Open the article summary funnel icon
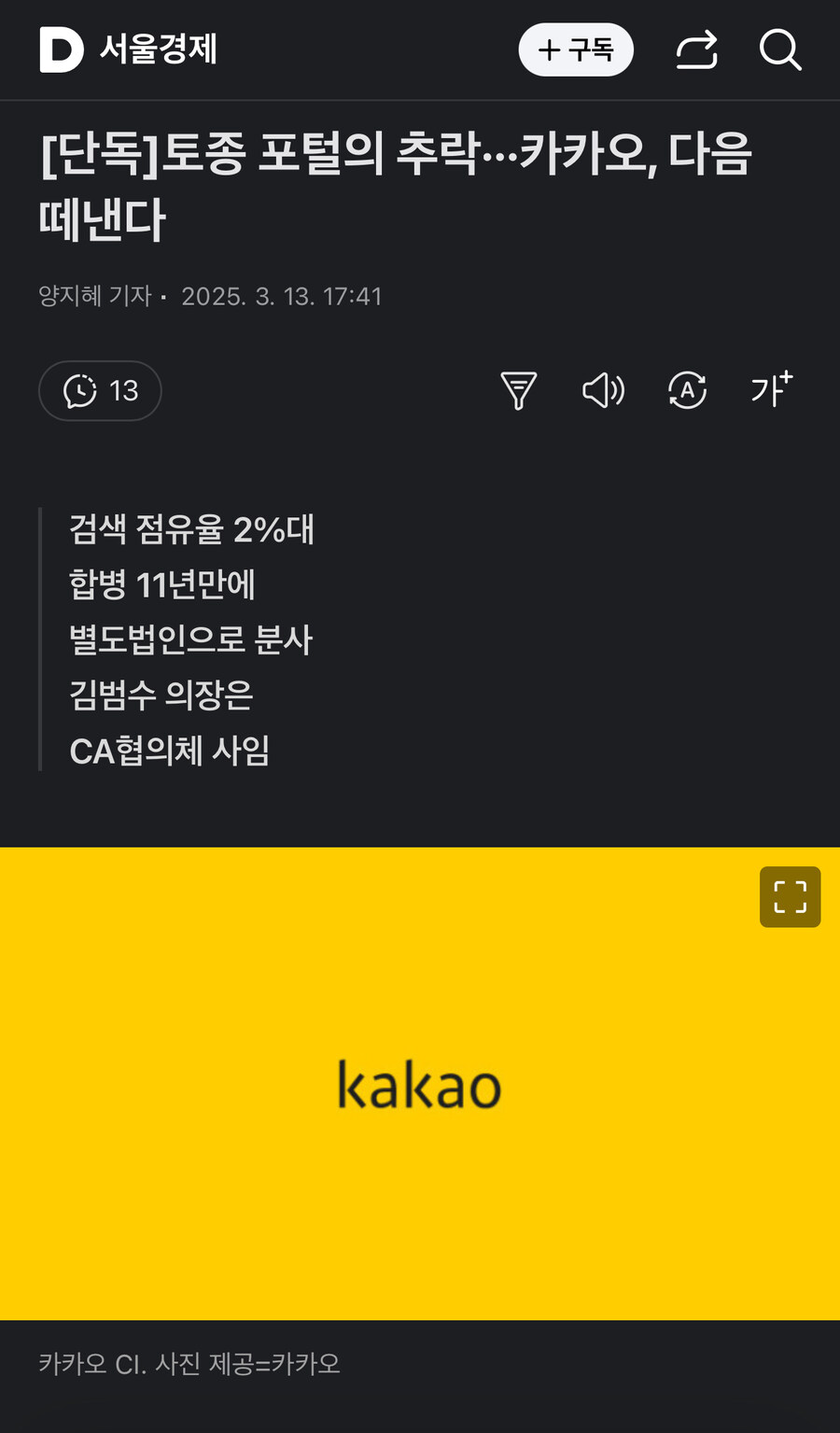 pyautogui.click(x=519, y=391)
